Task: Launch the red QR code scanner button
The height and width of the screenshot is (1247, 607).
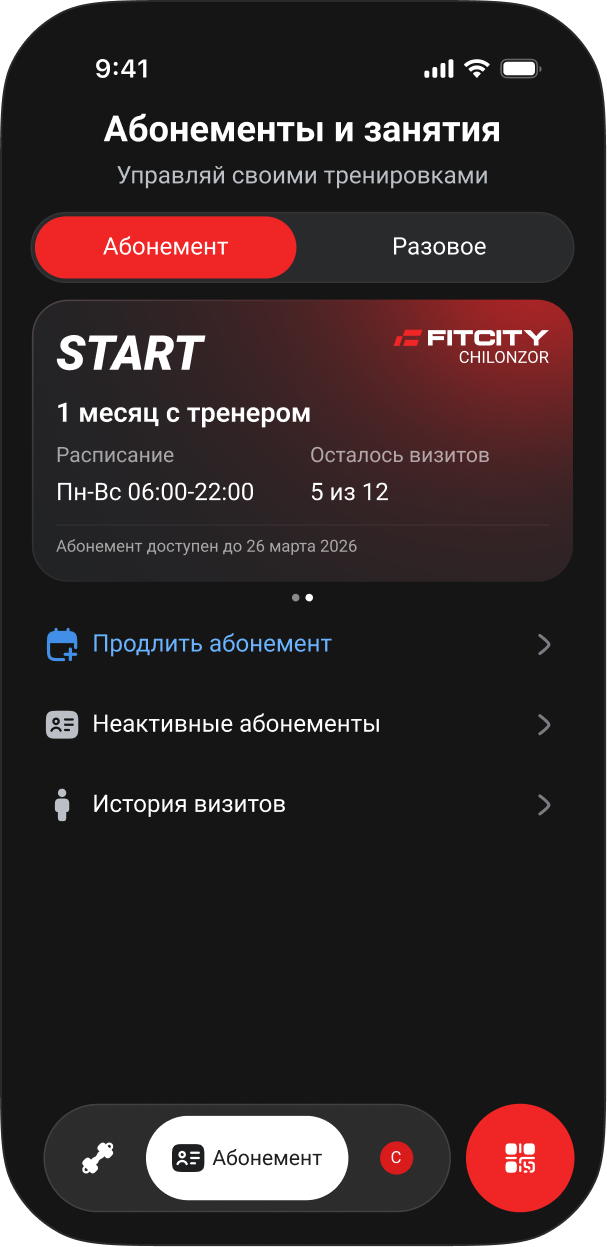Action: pos(520,1158)
